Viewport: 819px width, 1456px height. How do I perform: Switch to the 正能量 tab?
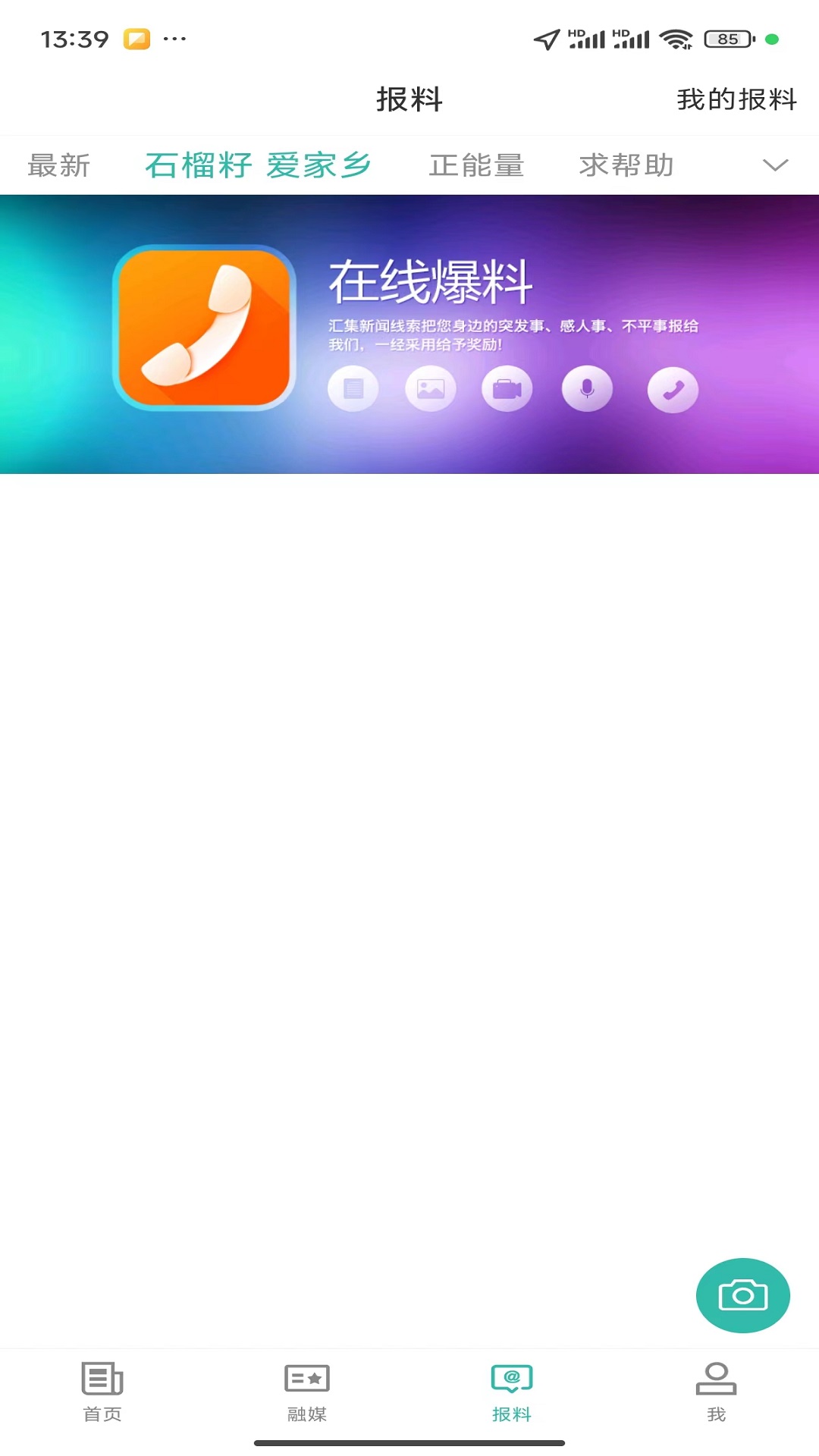(476, 165)
